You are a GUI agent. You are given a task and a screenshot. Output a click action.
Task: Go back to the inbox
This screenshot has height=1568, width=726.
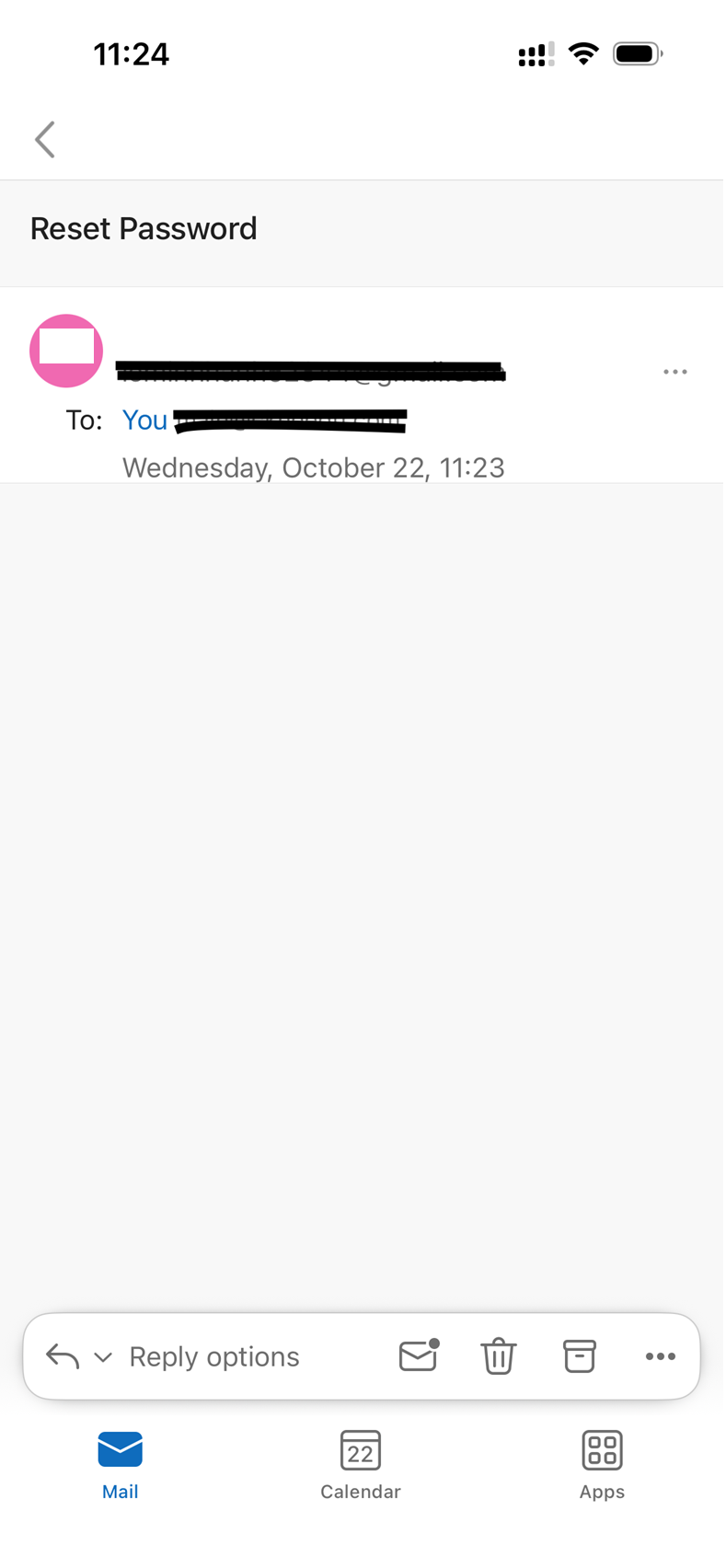click(45, 140)
